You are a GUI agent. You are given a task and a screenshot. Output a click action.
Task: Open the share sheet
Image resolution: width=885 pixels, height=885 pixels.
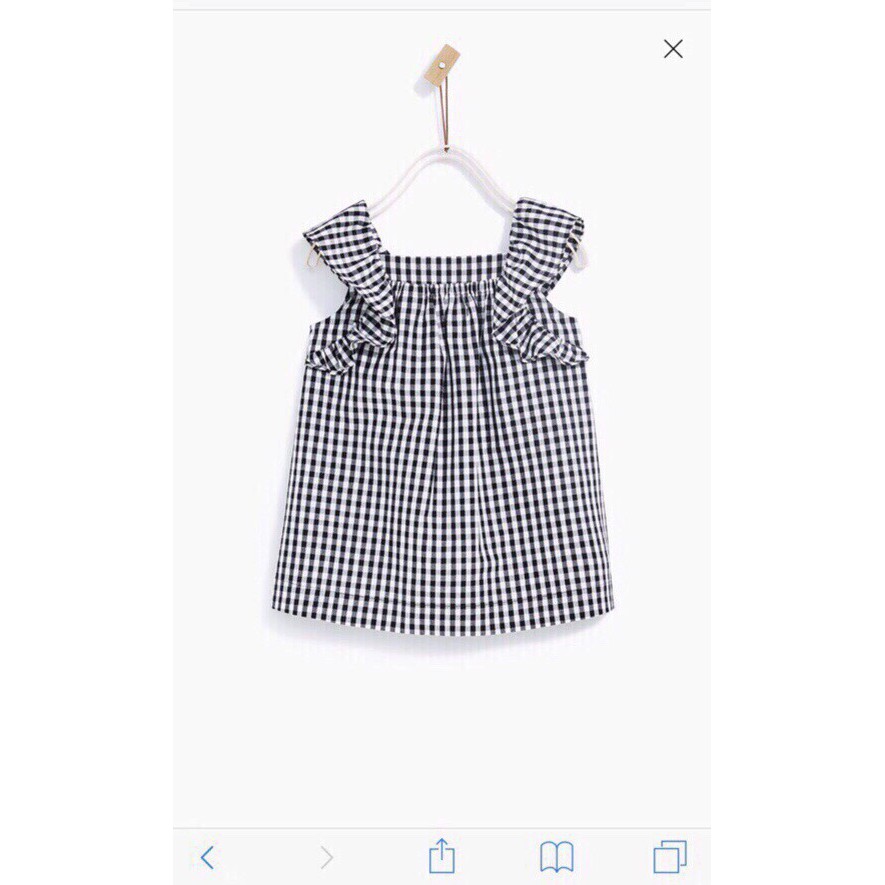[x=441, y=855]
